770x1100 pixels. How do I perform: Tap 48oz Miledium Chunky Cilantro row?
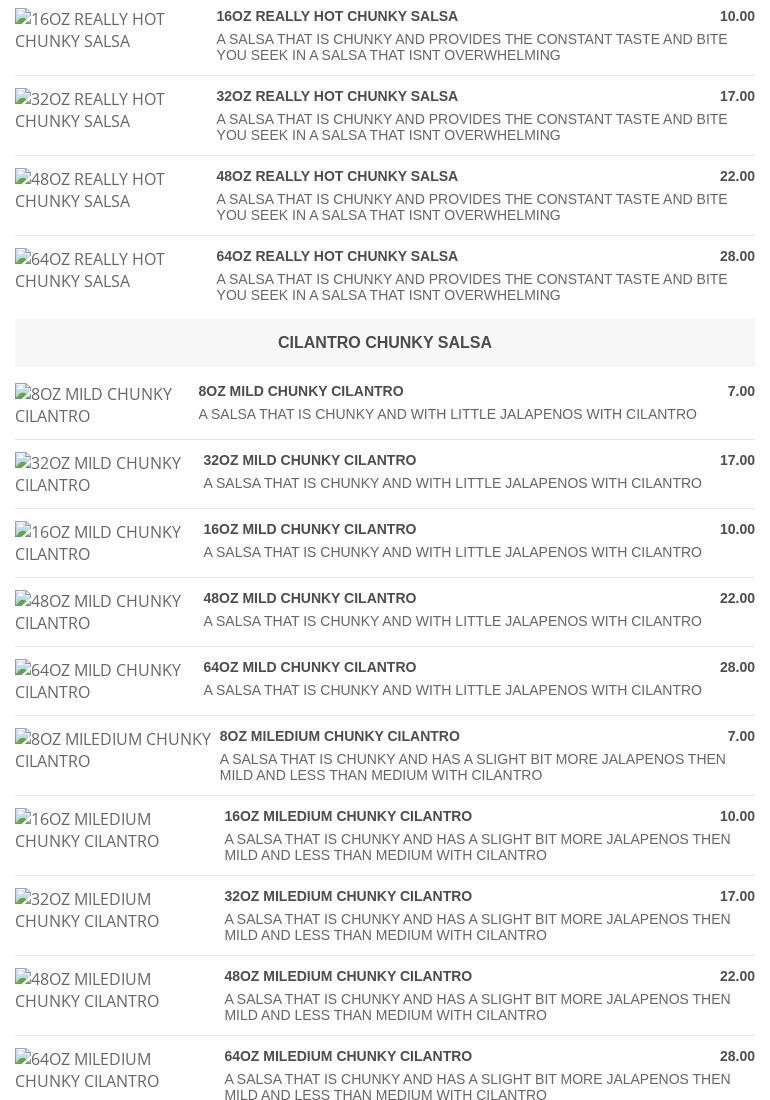coord(348,977)
